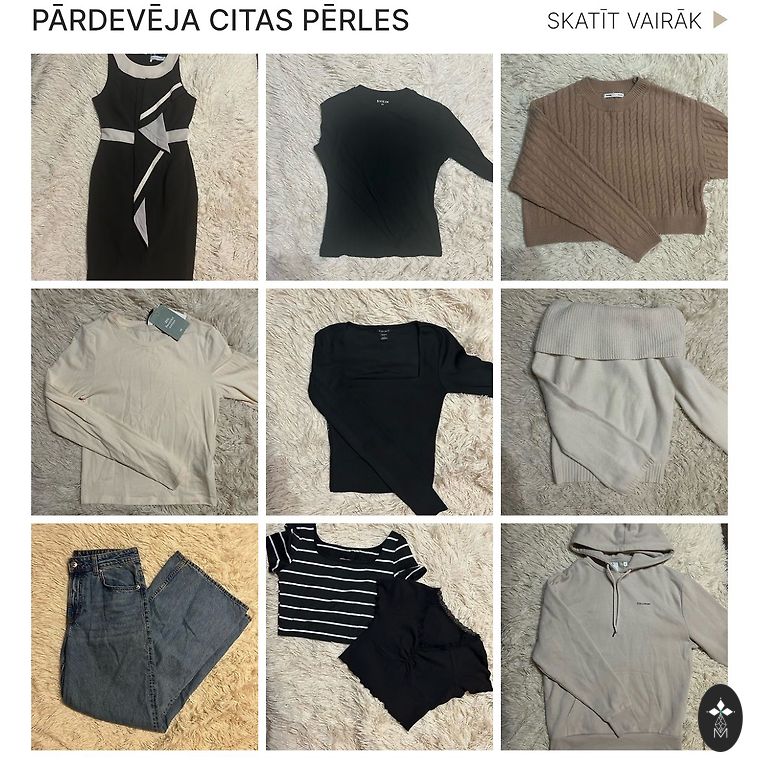View the cream off-shoulder sweater
The image size is (759, 768).
(x=614, y=402)
